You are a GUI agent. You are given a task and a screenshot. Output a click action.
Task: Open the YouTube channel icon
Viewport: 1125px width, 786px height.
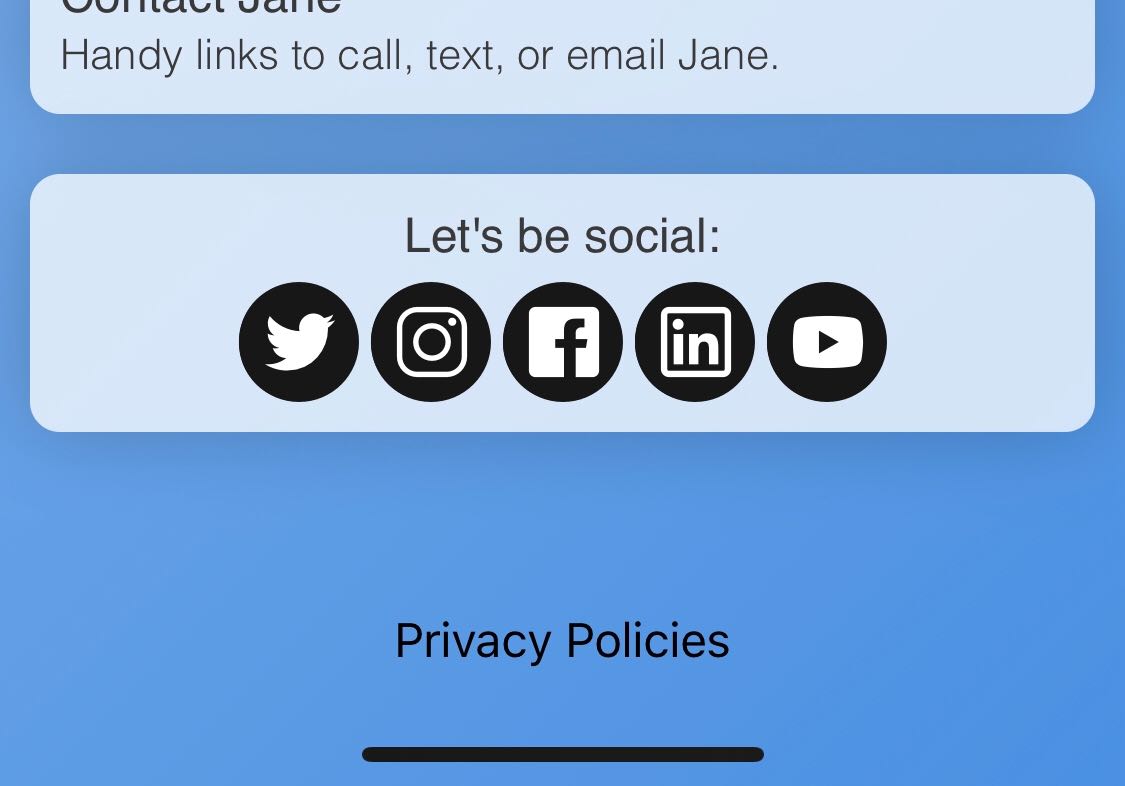pyautogui.click(x=827, y=342)
